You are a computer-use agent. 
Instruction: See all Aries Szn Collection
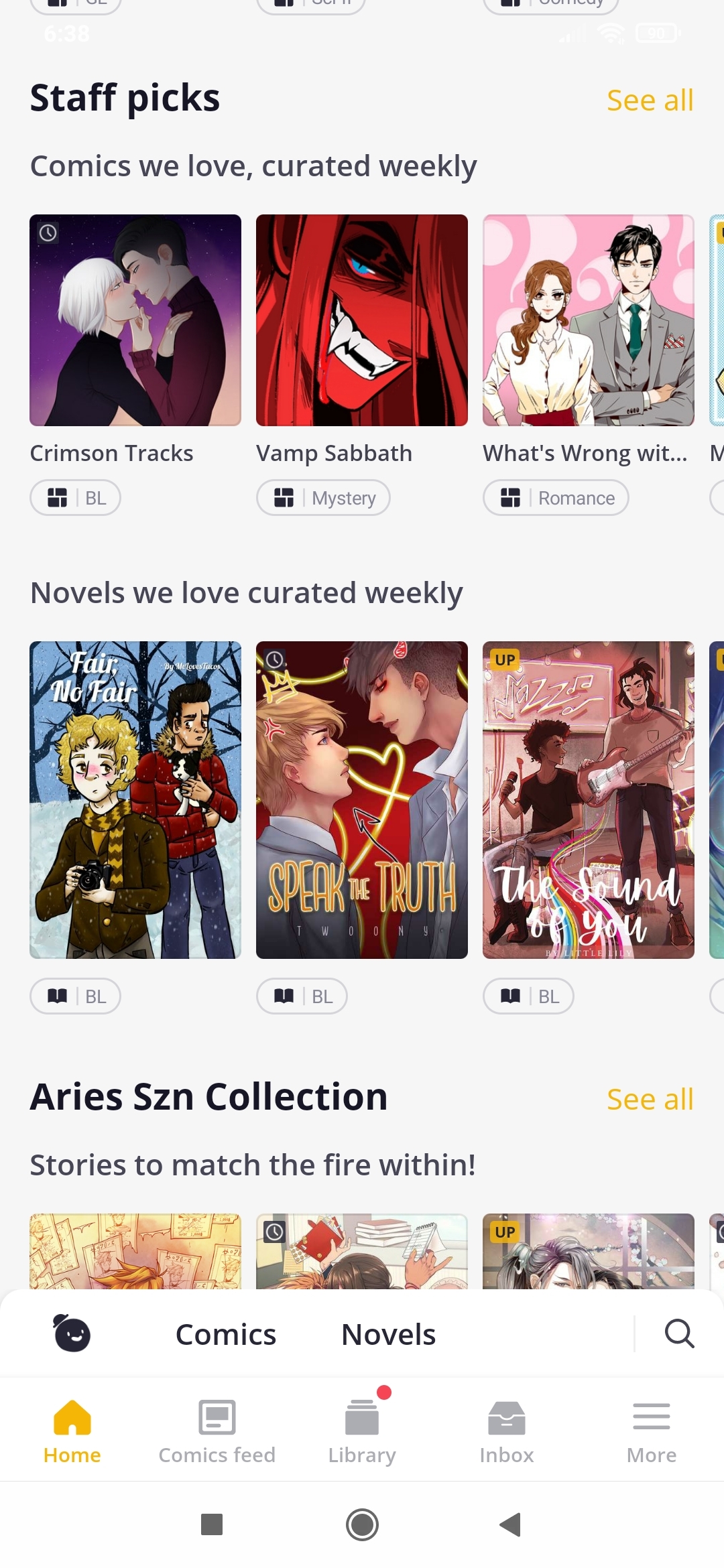[x=650, y=1100]
